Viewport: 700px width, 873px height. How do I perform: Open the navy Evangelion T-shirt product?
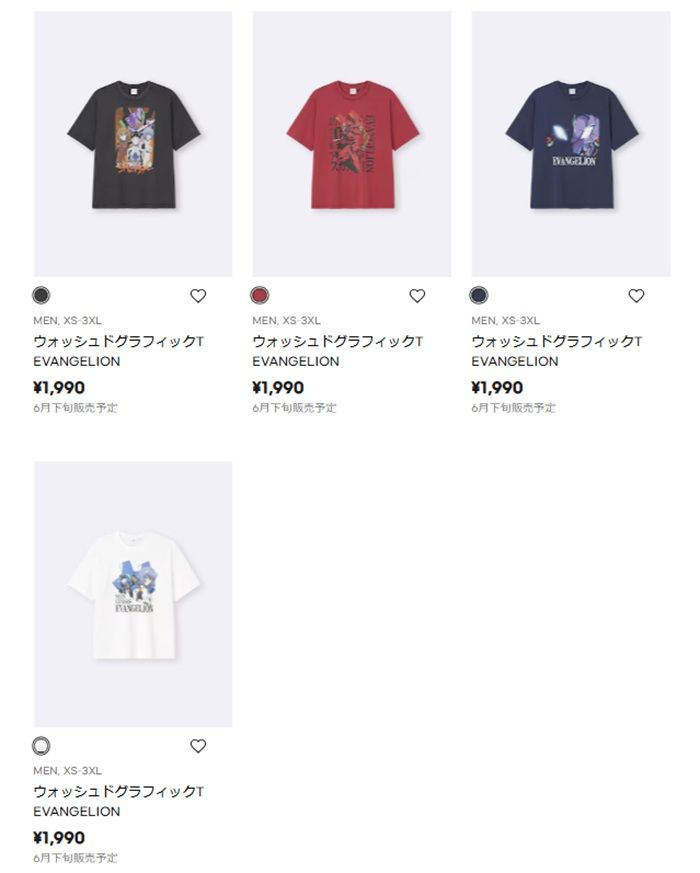click(x=571, y=144)
